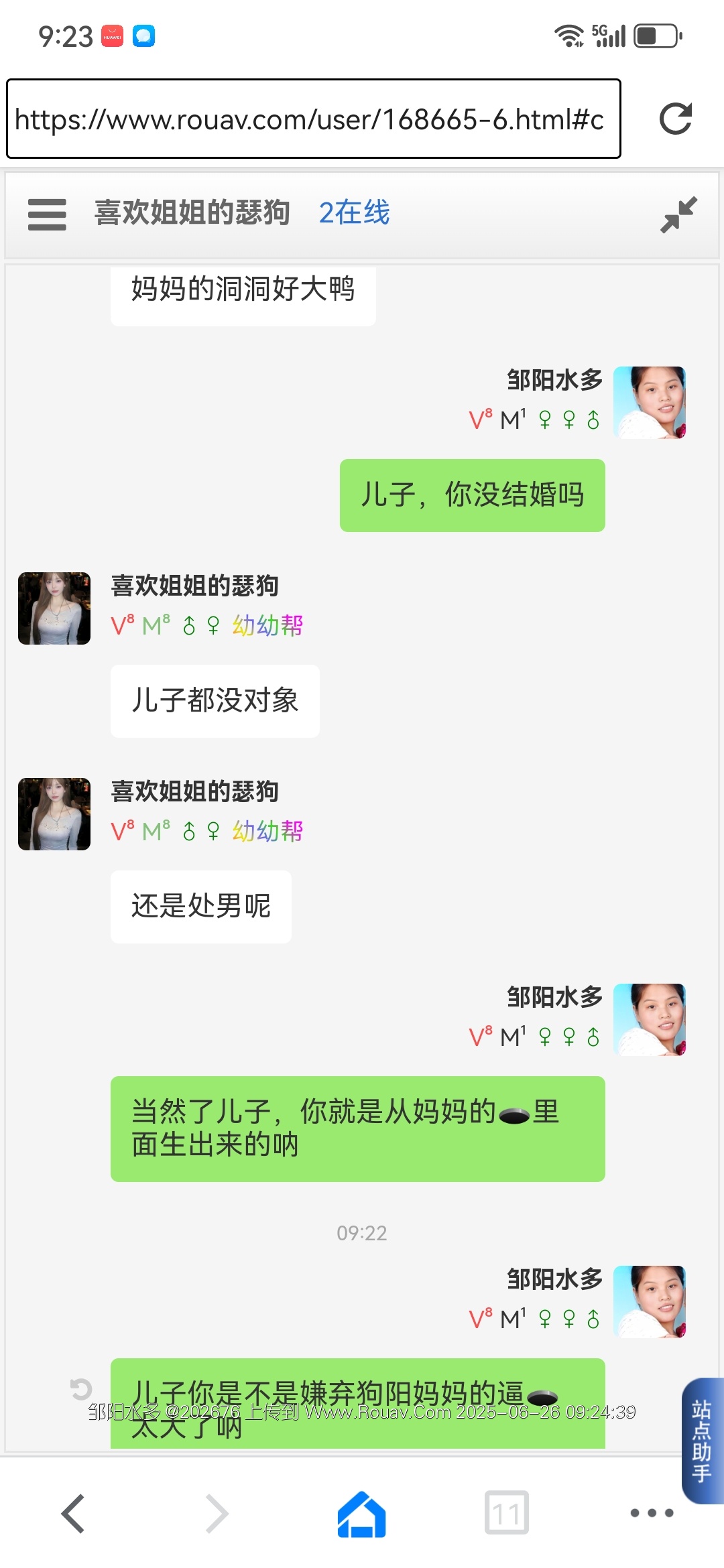
Task: Open the browser tabs switcher showing 11
Action: 506,1513
